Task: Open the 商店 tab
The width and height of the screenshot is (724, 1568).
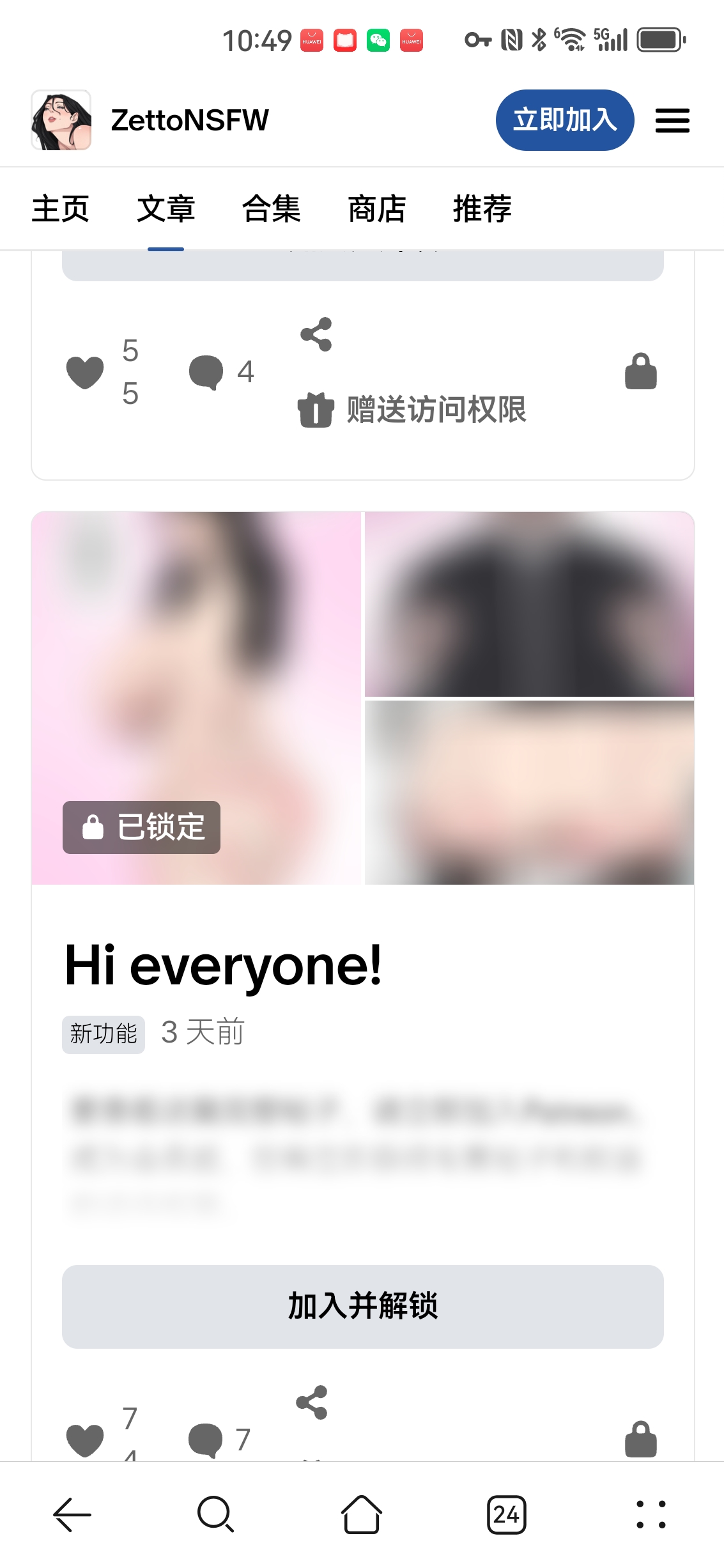Action: (377, 209)
